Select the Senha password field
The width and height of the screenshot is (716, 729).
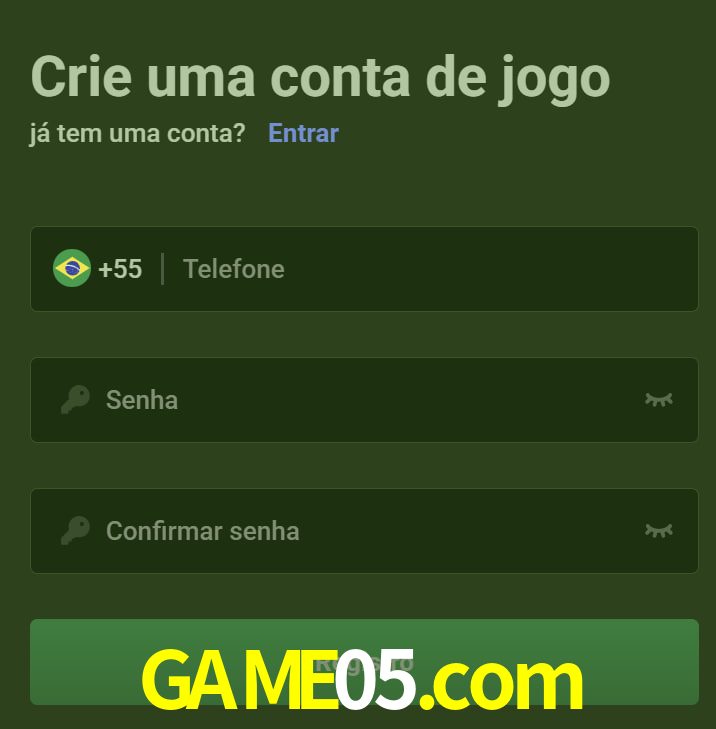(x=360, y=400)
